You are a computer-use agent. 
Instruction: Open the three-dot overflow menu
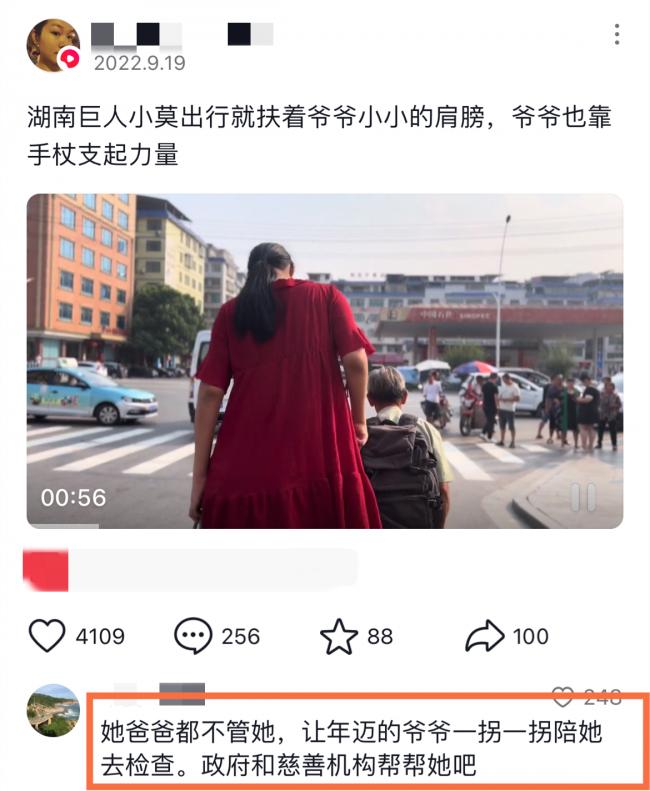click(x=617, y=34)
